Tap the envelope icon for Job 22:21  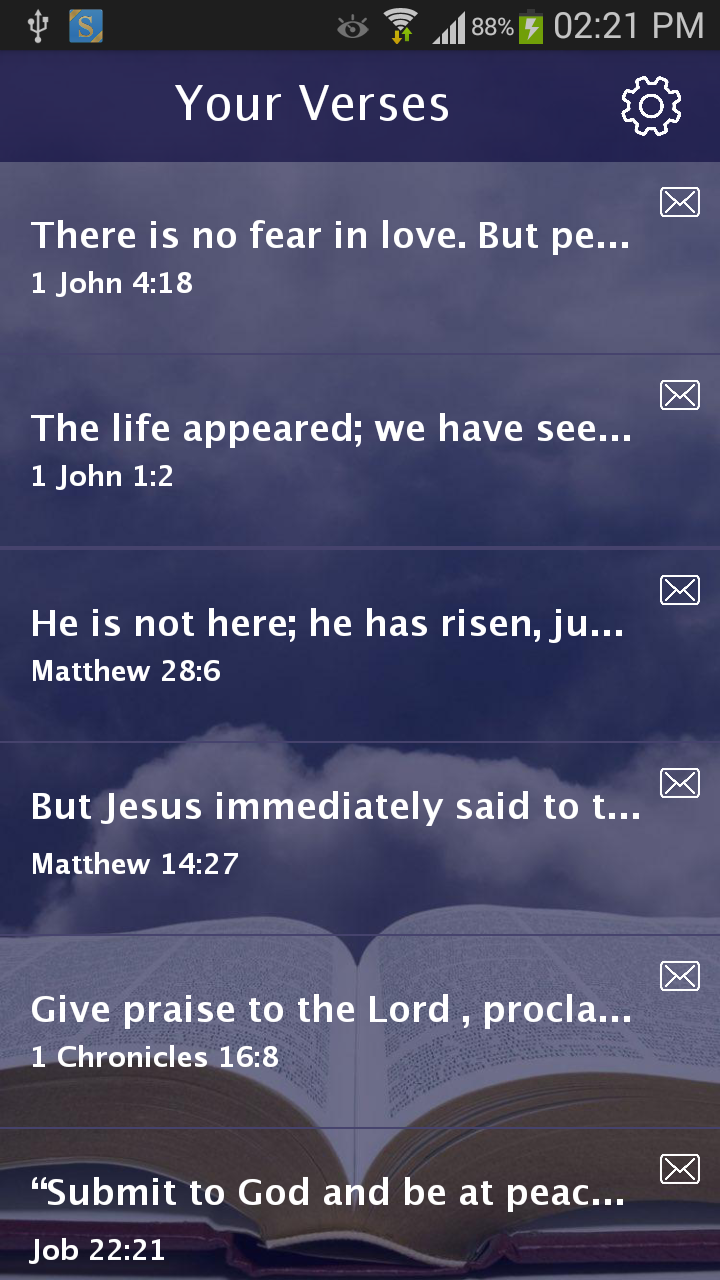(x=680, y=1168)
